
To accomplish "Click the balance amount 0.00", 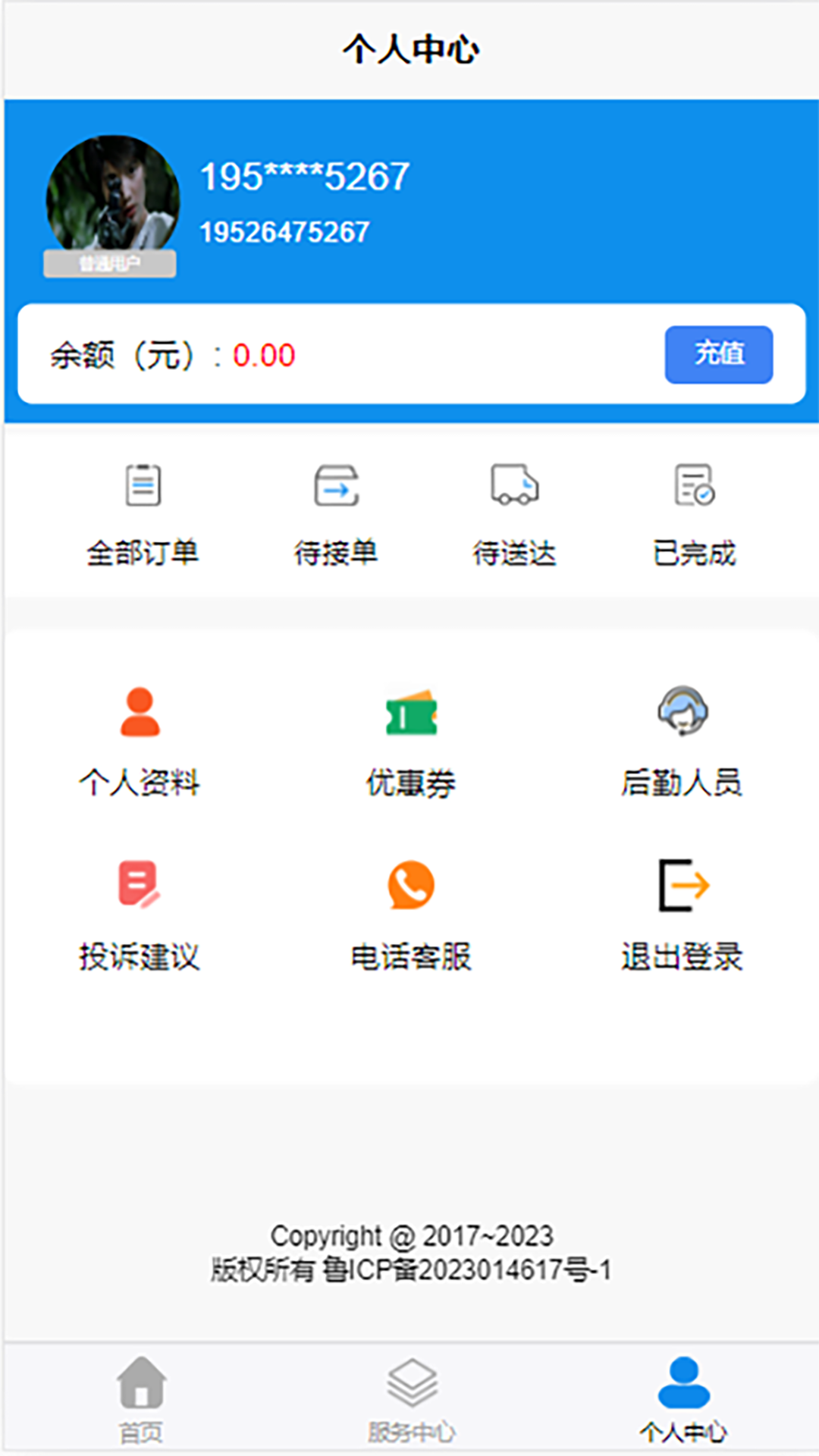I will pos(265,353).
